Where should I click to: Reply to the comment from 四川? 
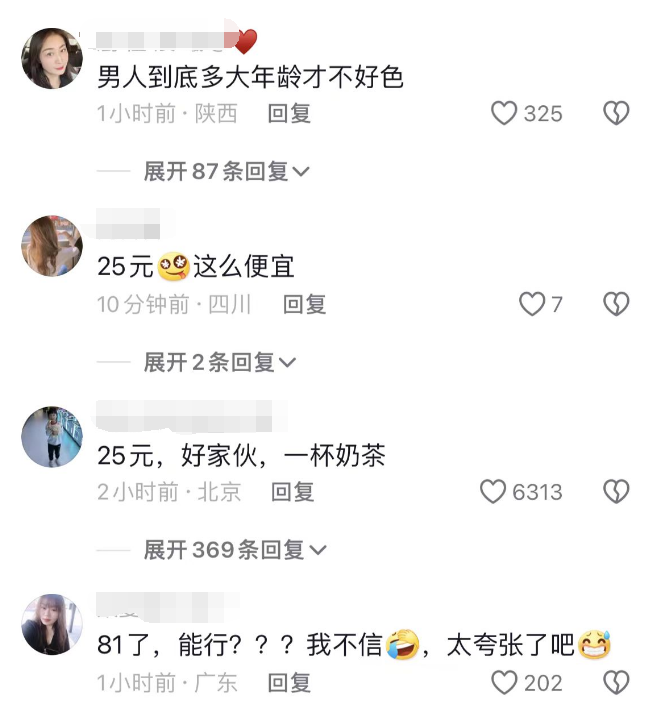pos(304,304)
